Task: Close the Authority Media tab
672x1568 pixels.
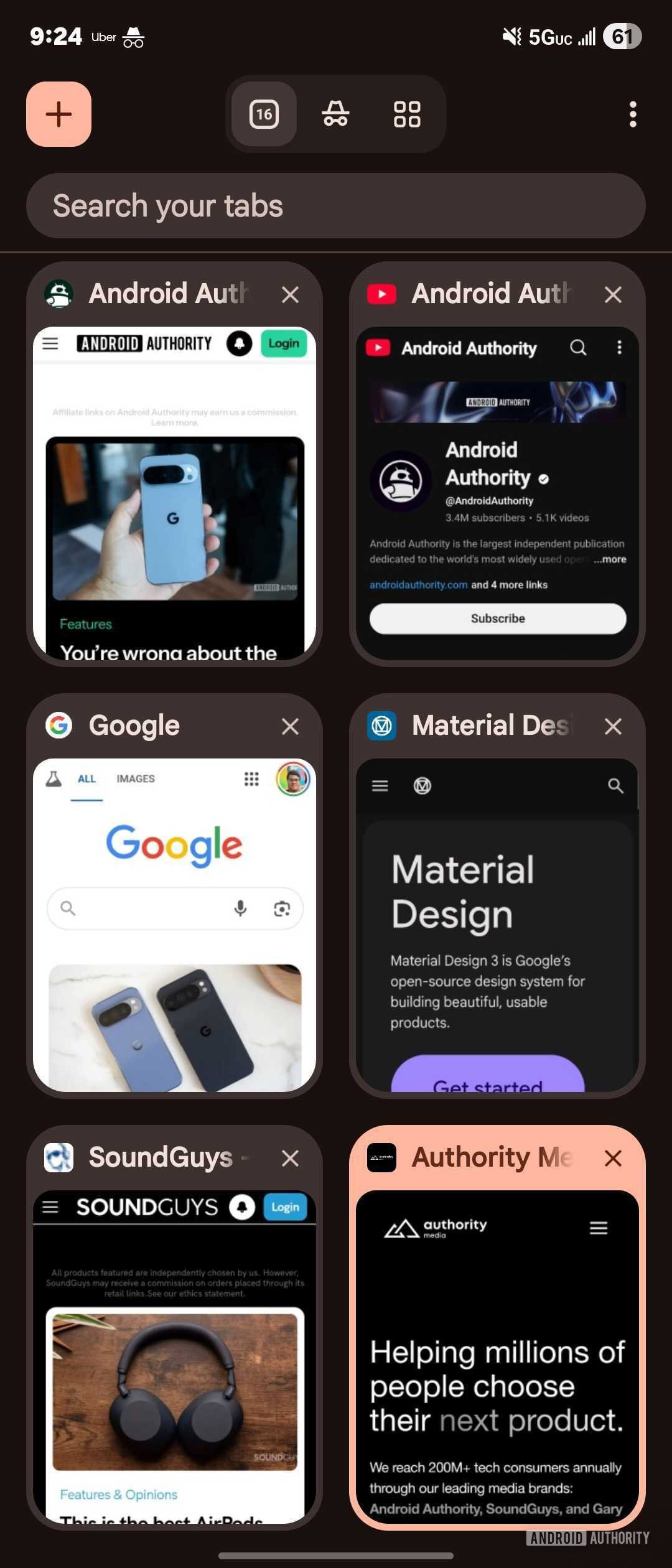Action: pyautogui.click(x=613, y=1158)
